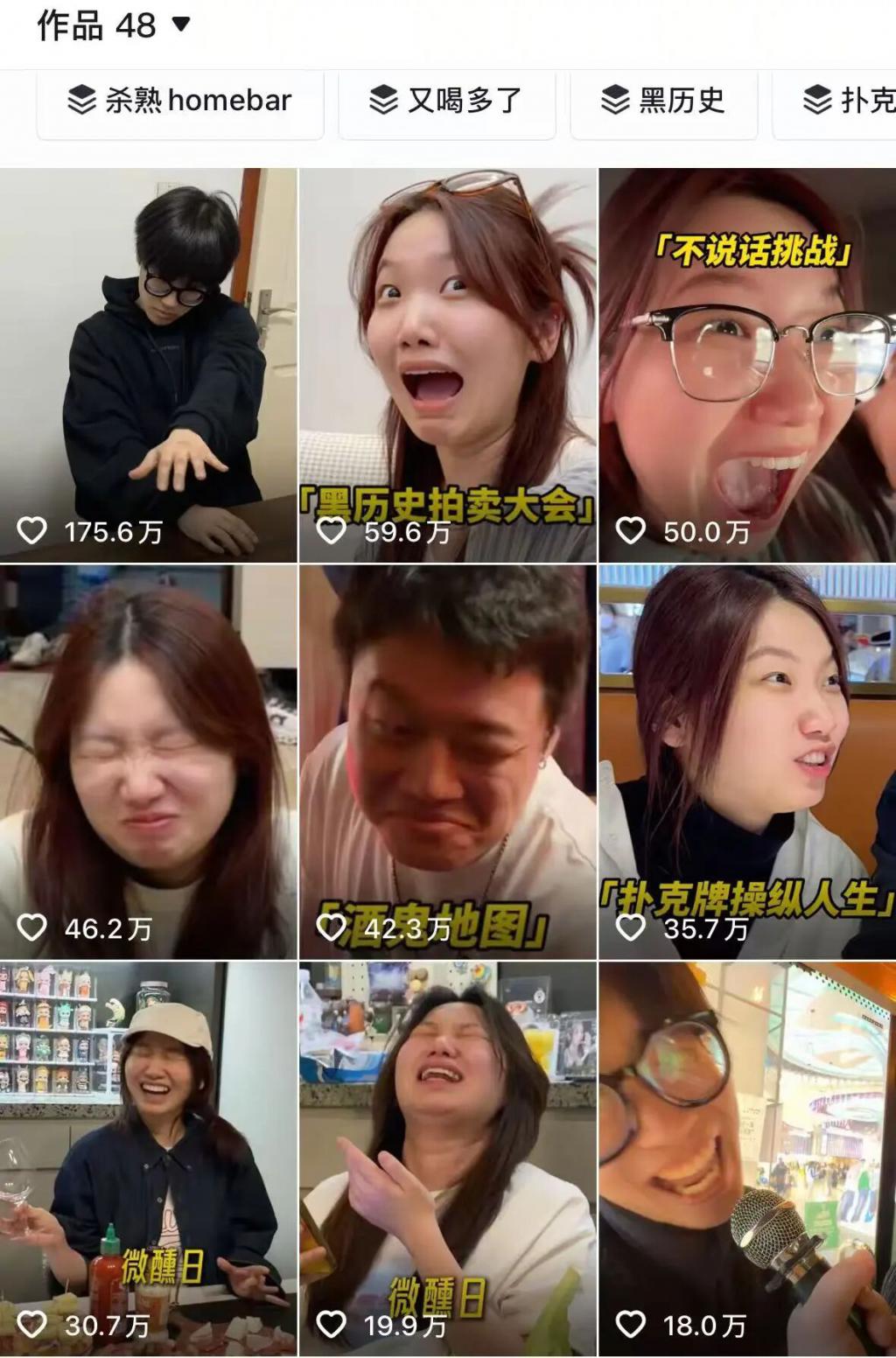The width and height of the screenshot is (896, 1358).
Task: Open the video with 46.2万 likes
Action: point(149,761)
